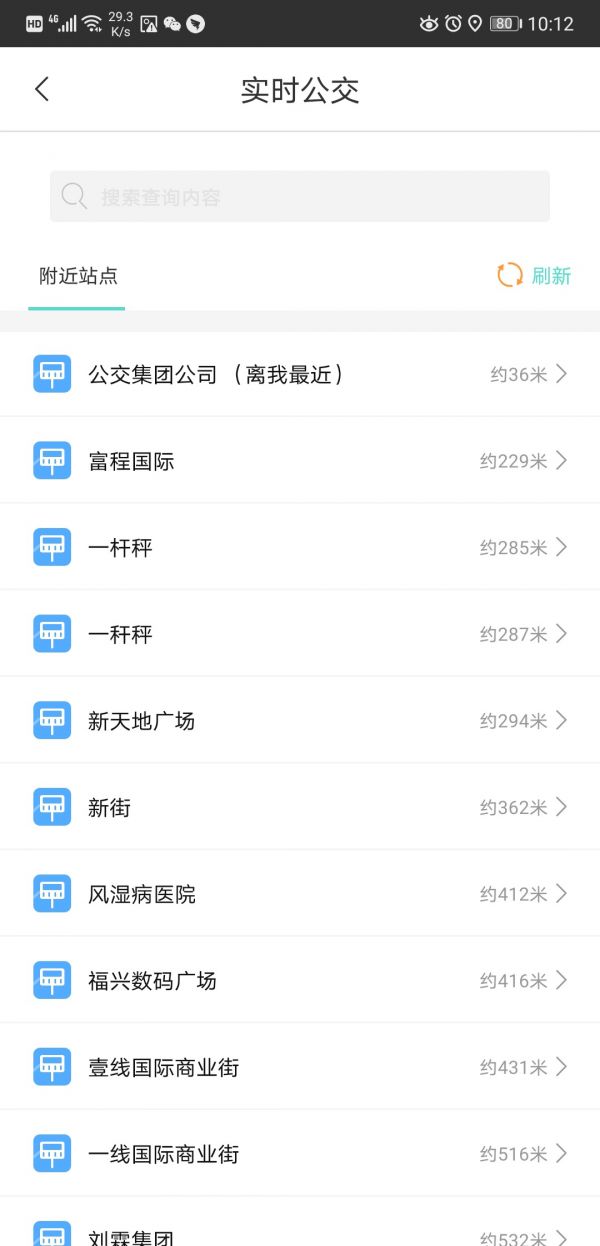Open the station that is 约285米 away
This screenshot has width=600, height=1246.
[x=300, y=547]
